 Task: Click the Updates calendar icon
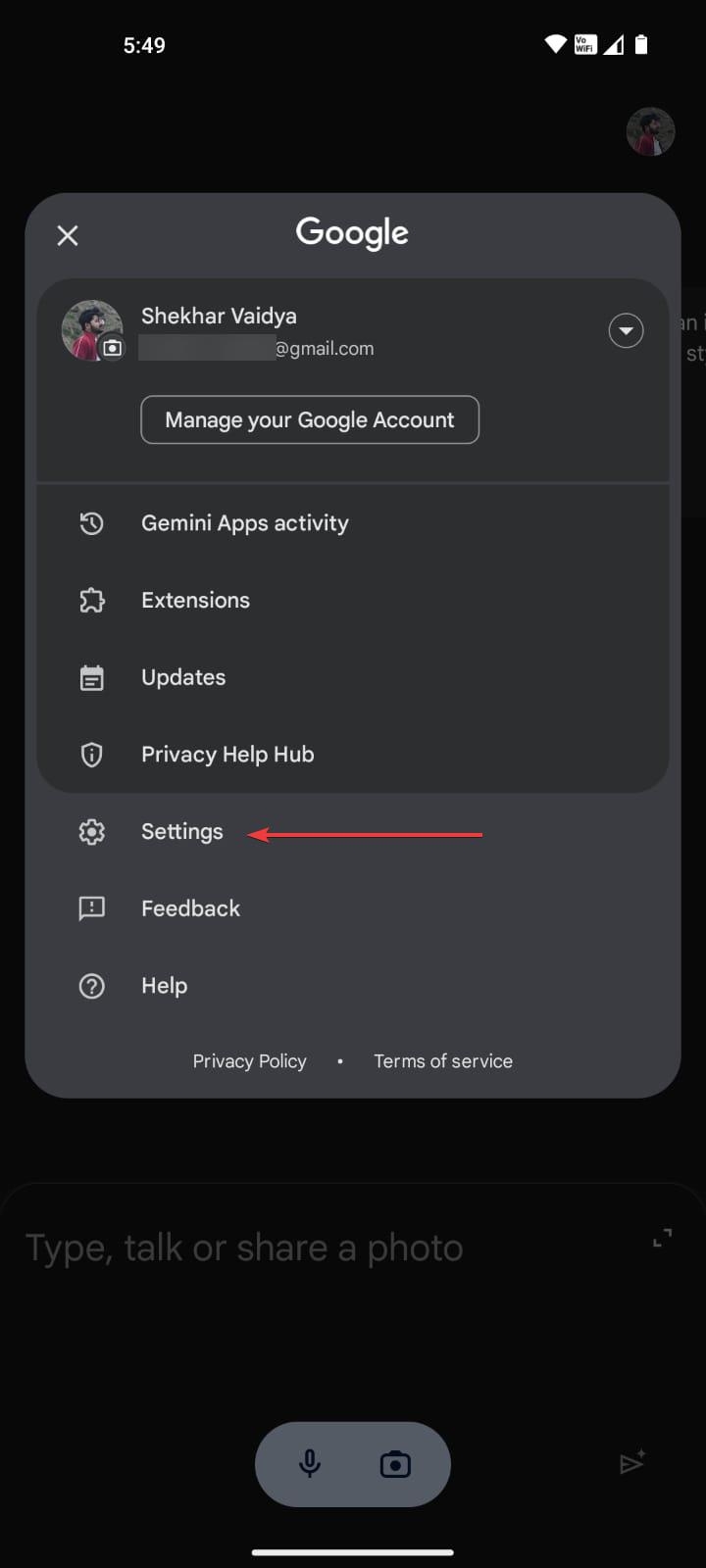point(91,677)
